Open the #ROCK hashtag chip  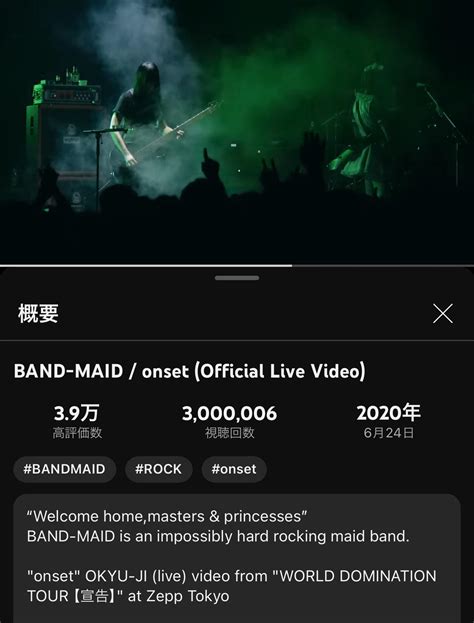(159, 469)
